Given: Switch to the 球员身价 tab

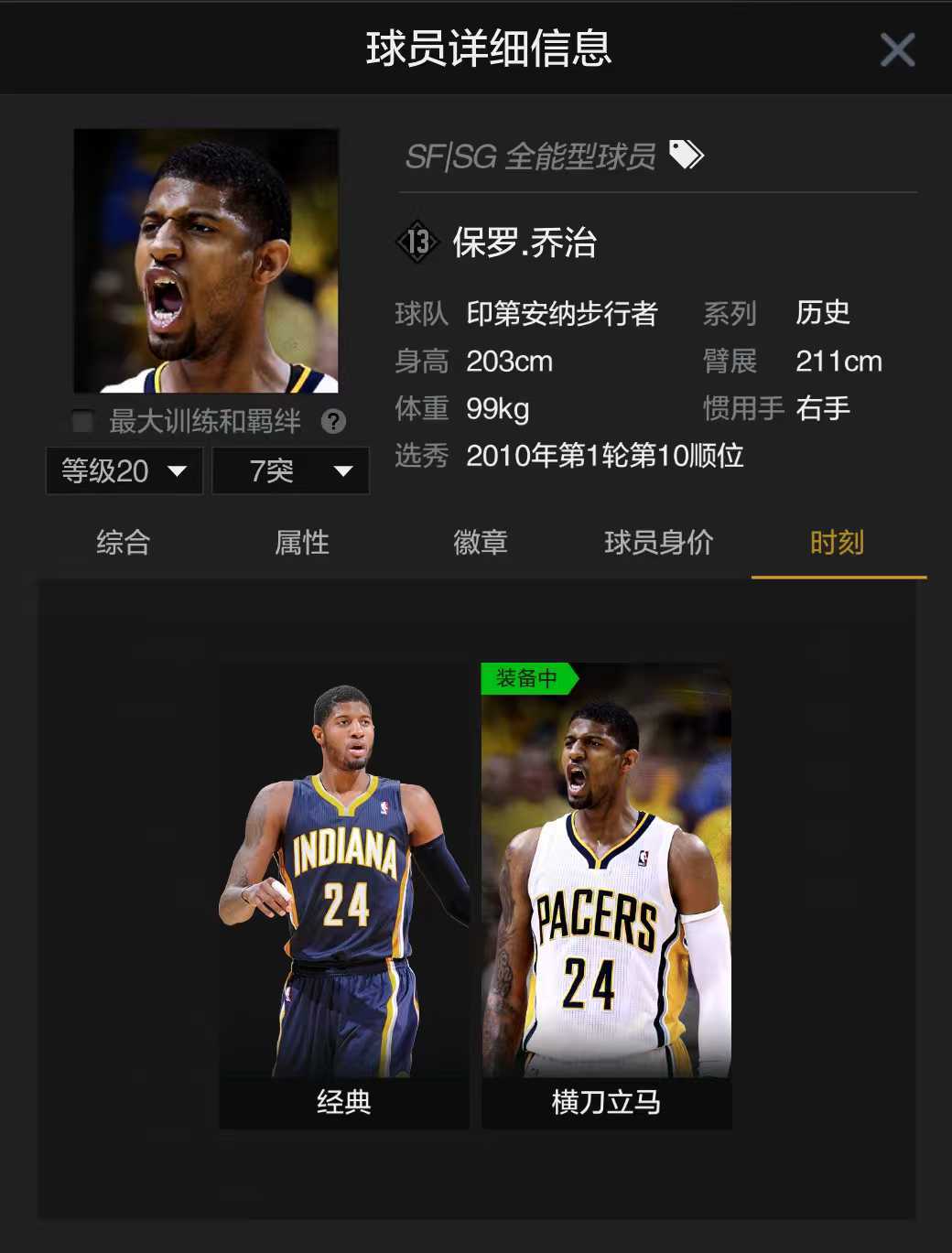Looking at the screenshot, I should tap(659, 543).
